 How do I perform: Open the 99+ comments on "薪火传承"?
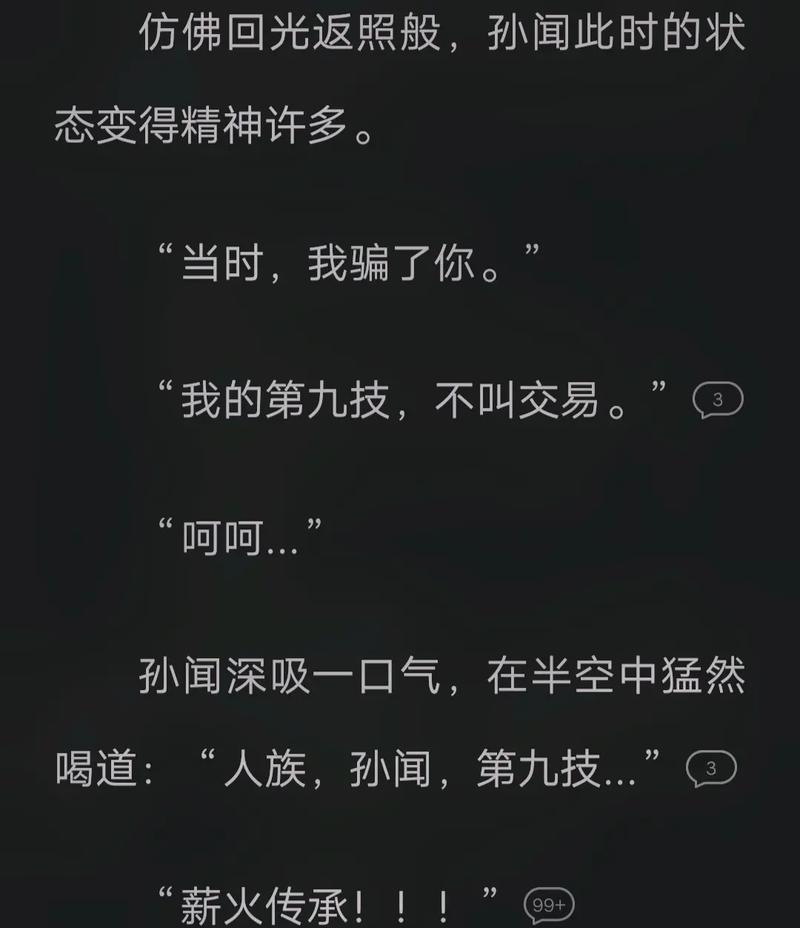click(549, 906)
